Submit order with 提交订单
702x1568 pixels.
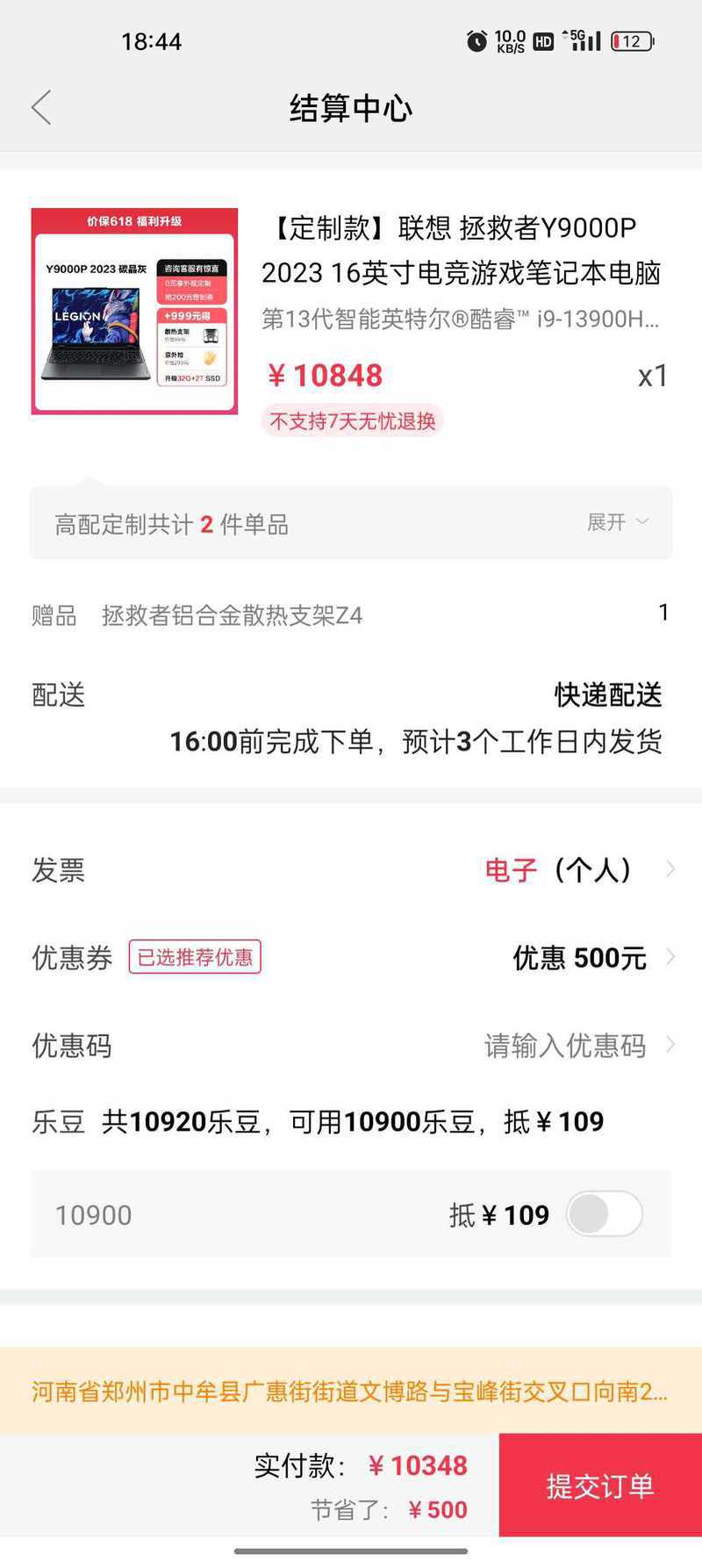click(x=600, y=1485)
